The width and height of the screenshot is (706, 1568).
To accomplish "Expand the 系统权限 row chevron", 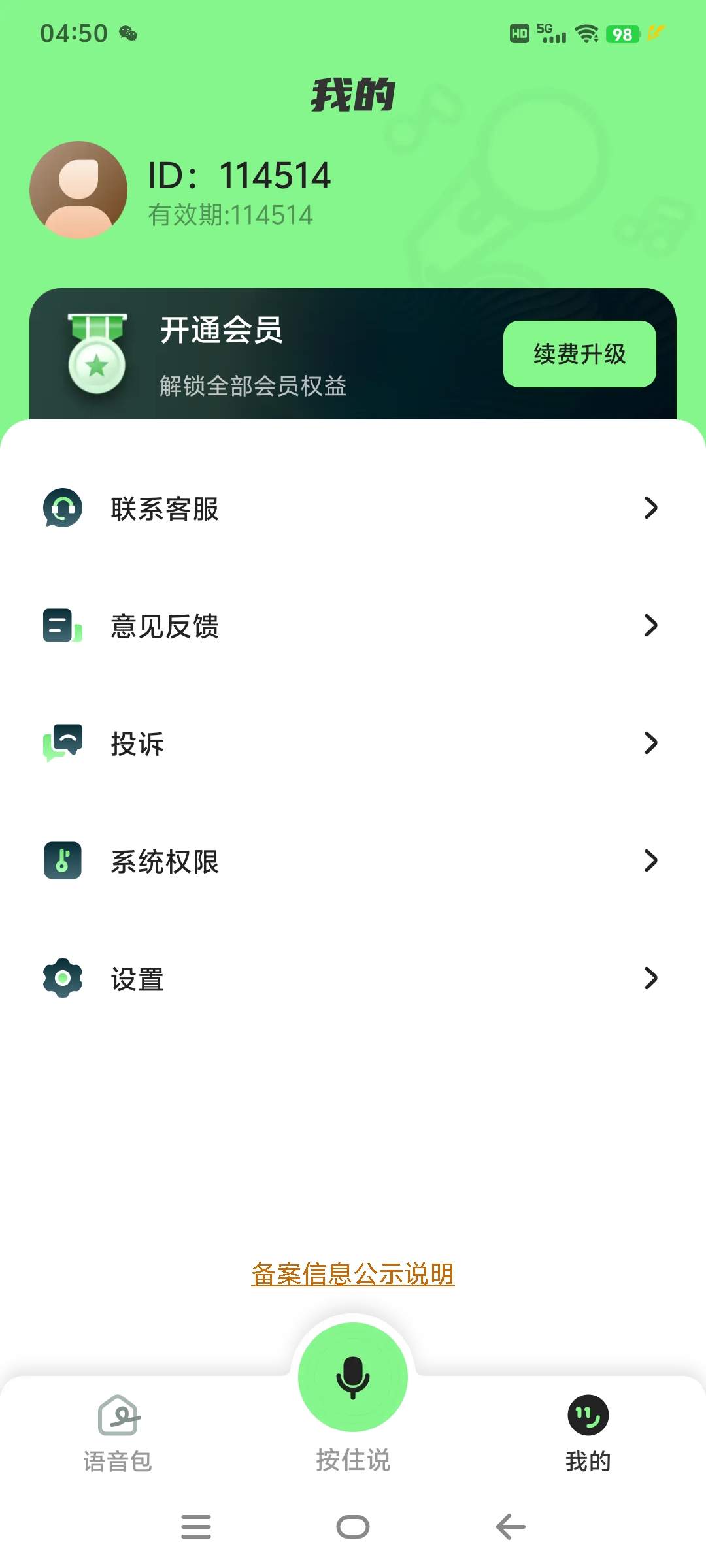I will 650,861.
